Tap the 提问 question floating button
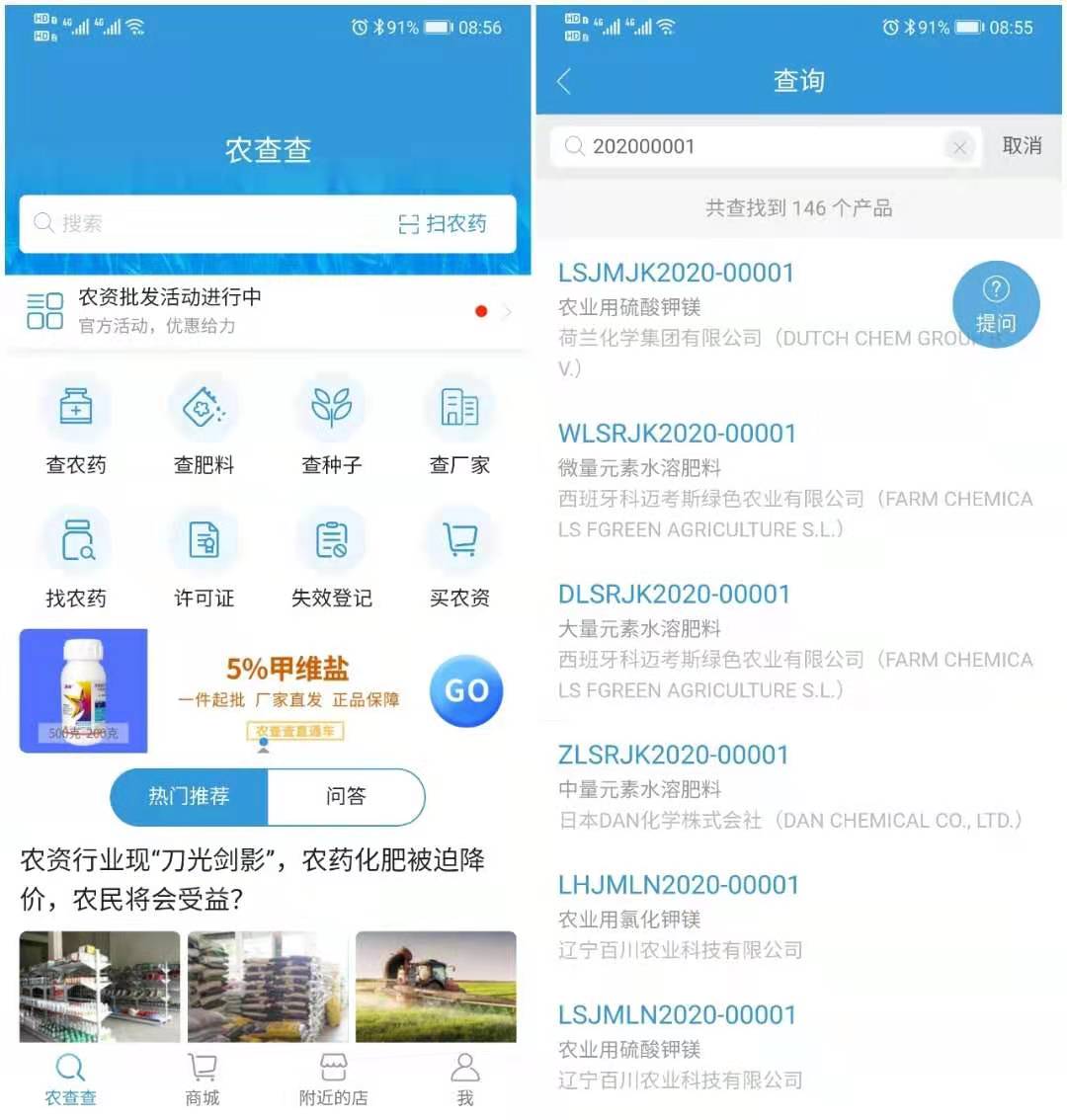 (x=996, y=304)
